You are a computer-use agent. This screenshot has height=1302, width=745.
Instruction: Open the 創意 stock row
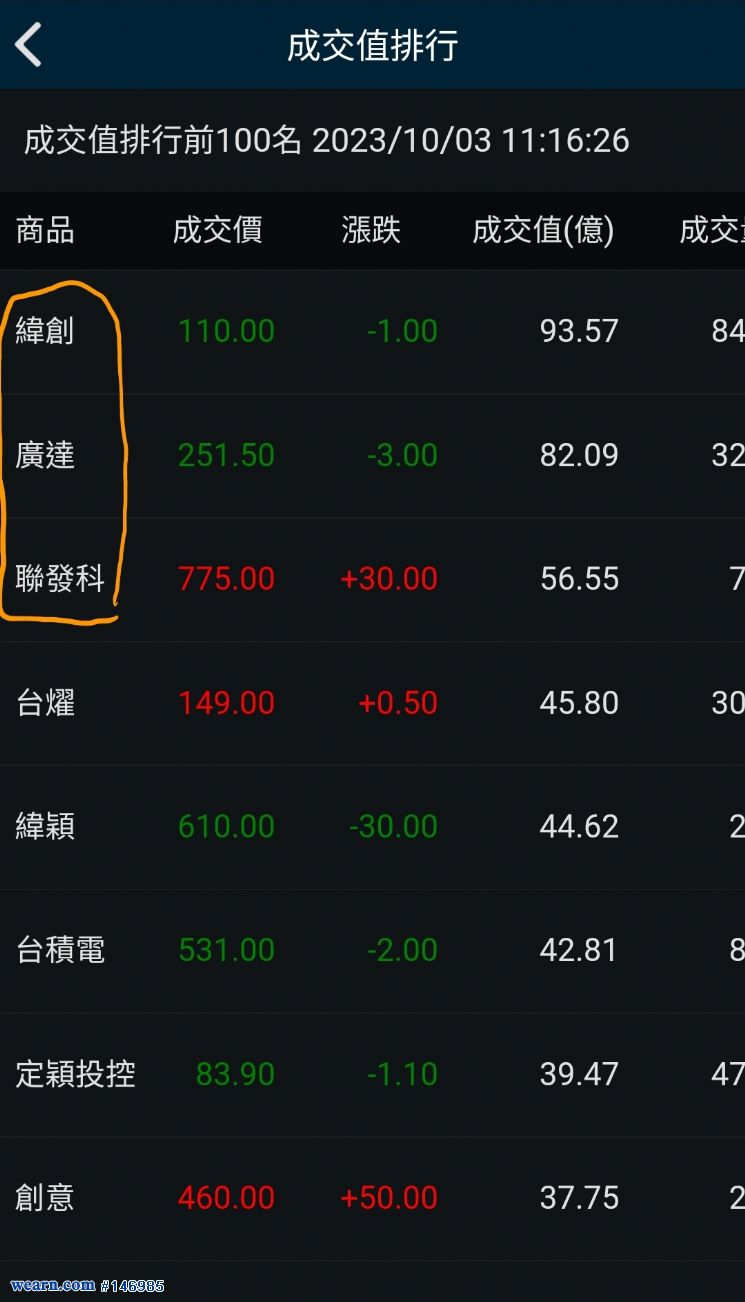click(372, 1199)
